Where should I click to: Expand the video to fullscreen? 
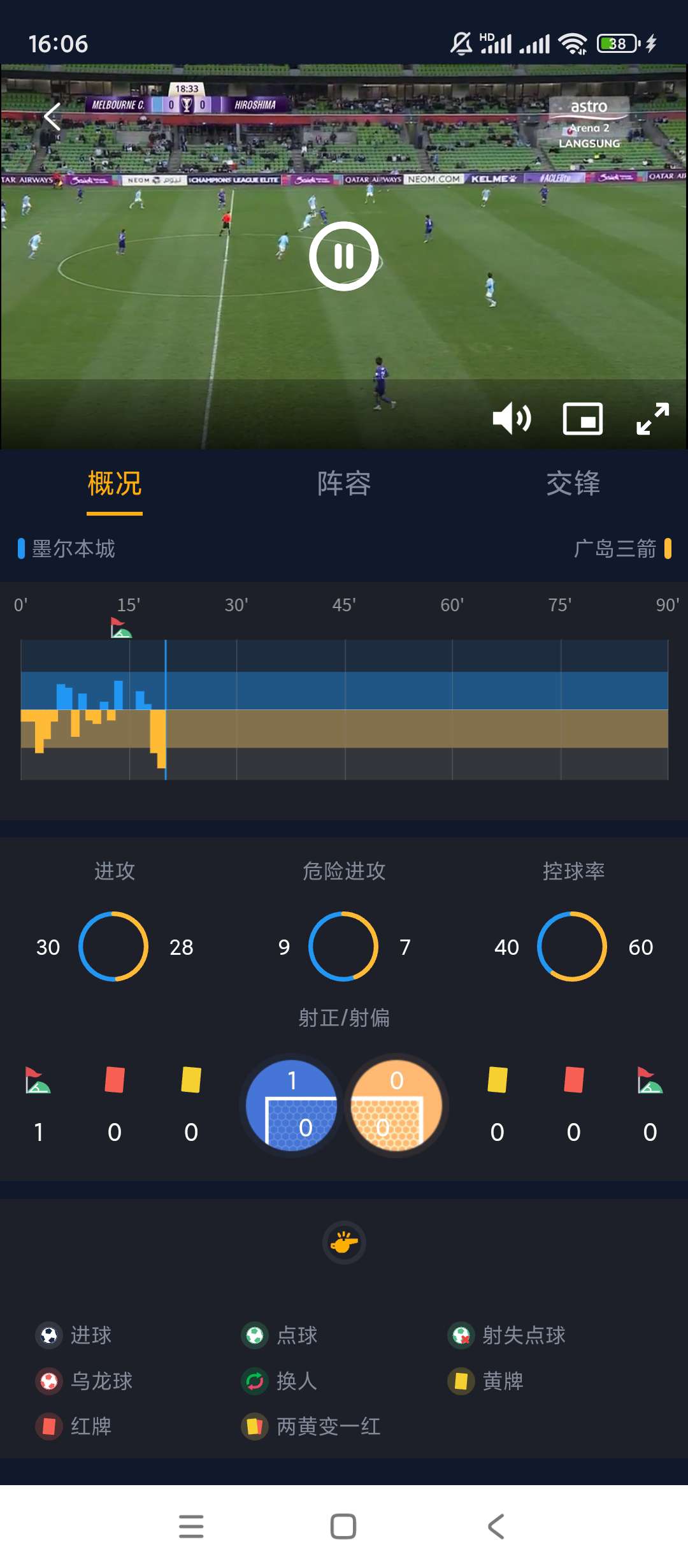(x=652, y=419)
